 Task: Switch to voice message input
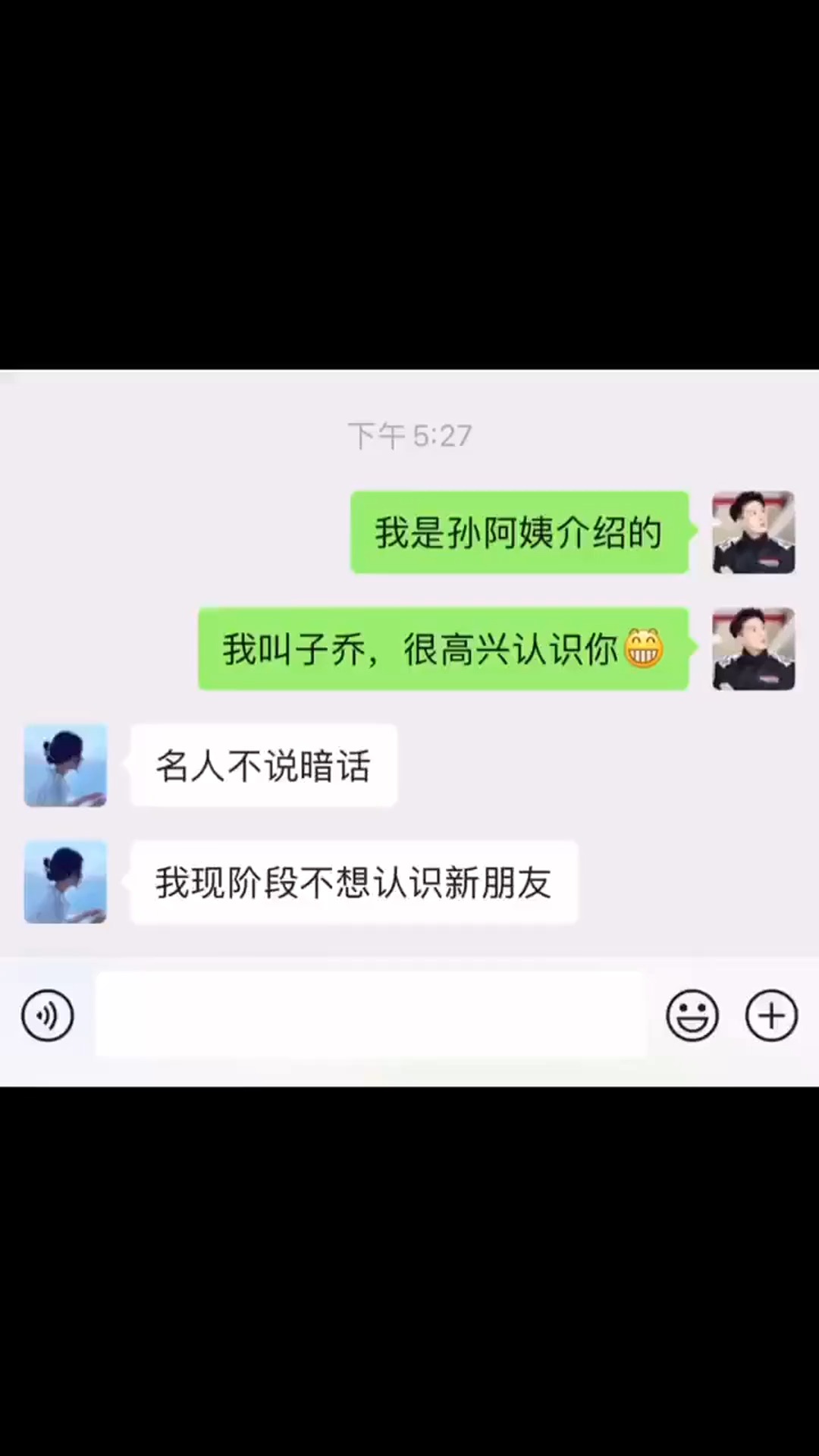coord(47,1015)
